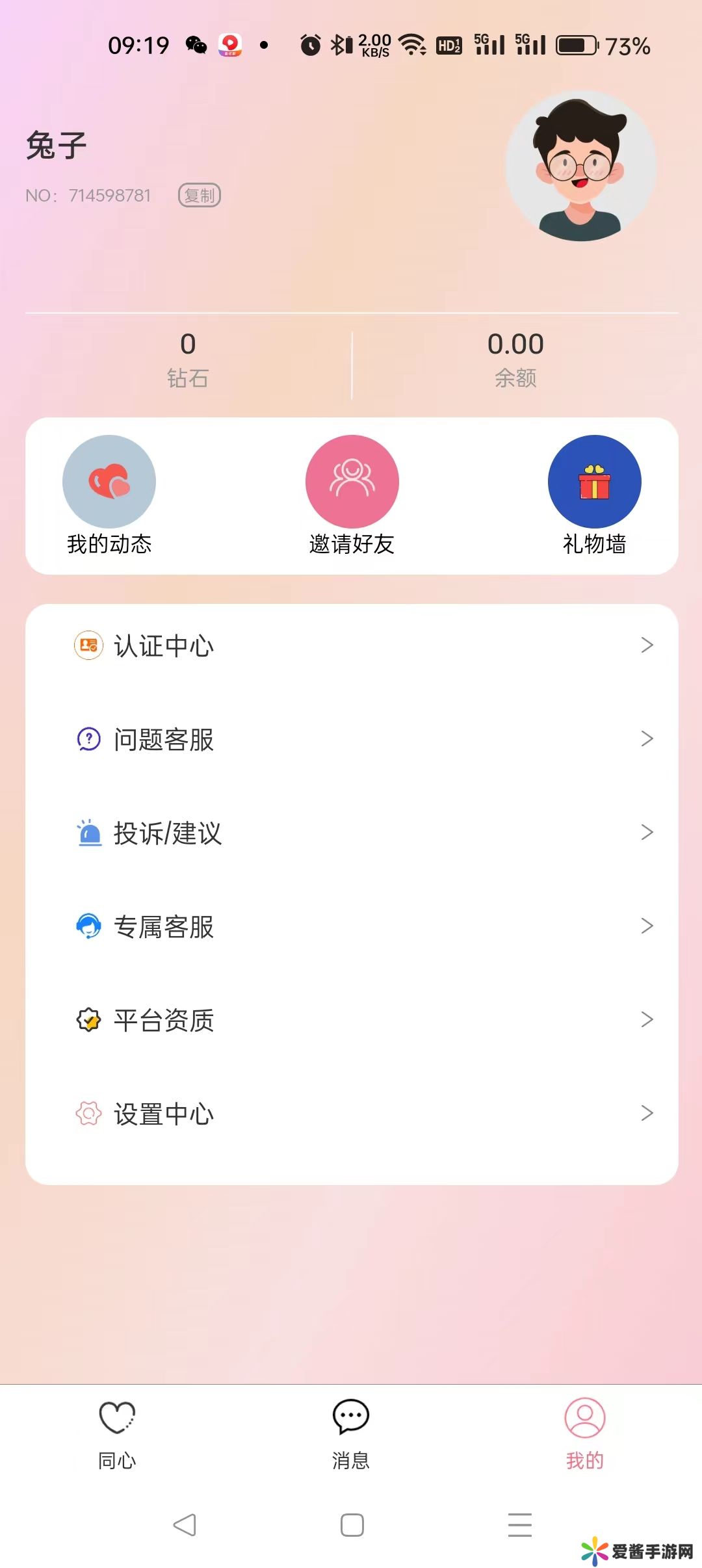This screenshot has height=1568, width=702.
Task: Go to the system home screen
Action: pos(352,1524)
